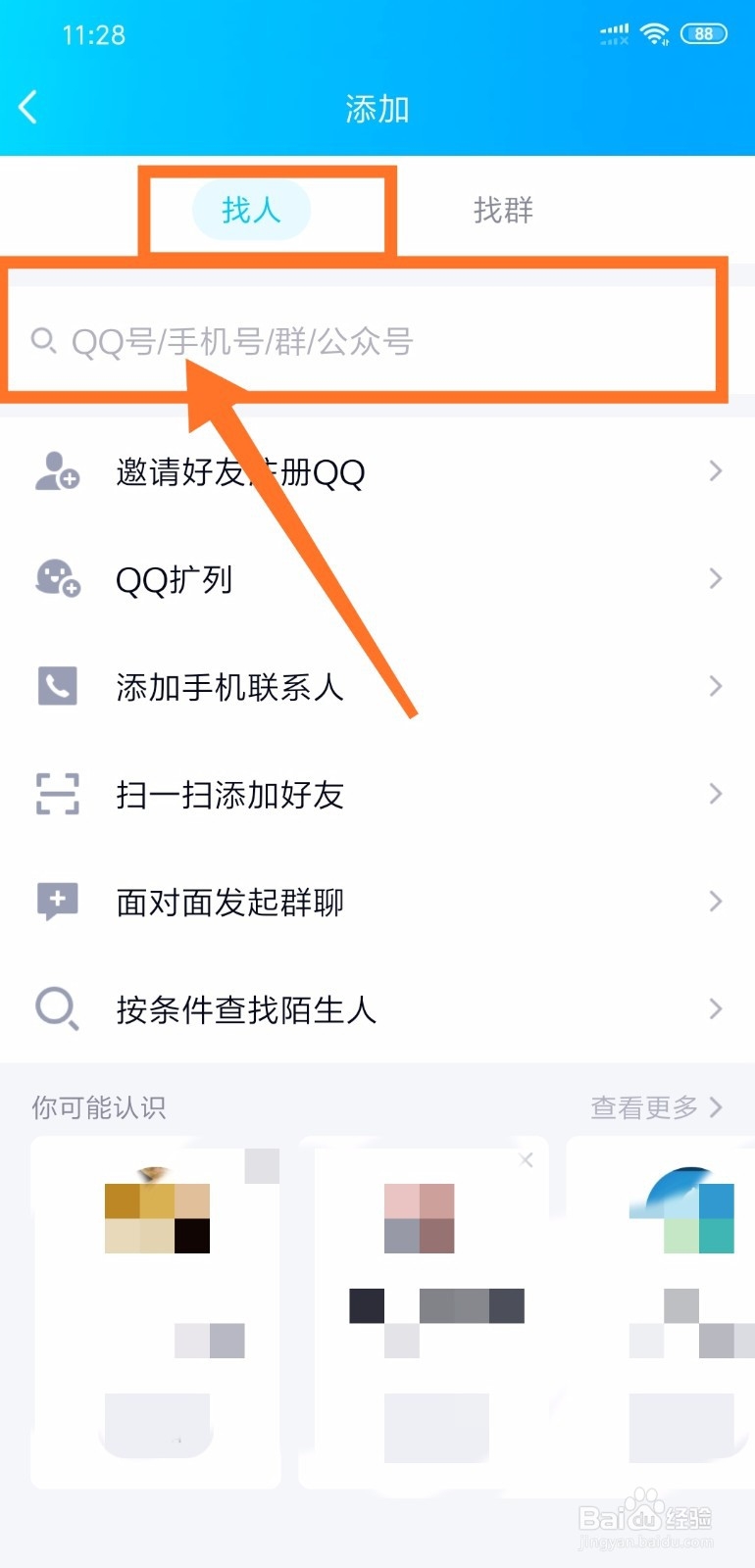755x1568 pixels.
Task: Expand 按条件查找陌生人 via its arrow
Action: [x=715, y=1009]
